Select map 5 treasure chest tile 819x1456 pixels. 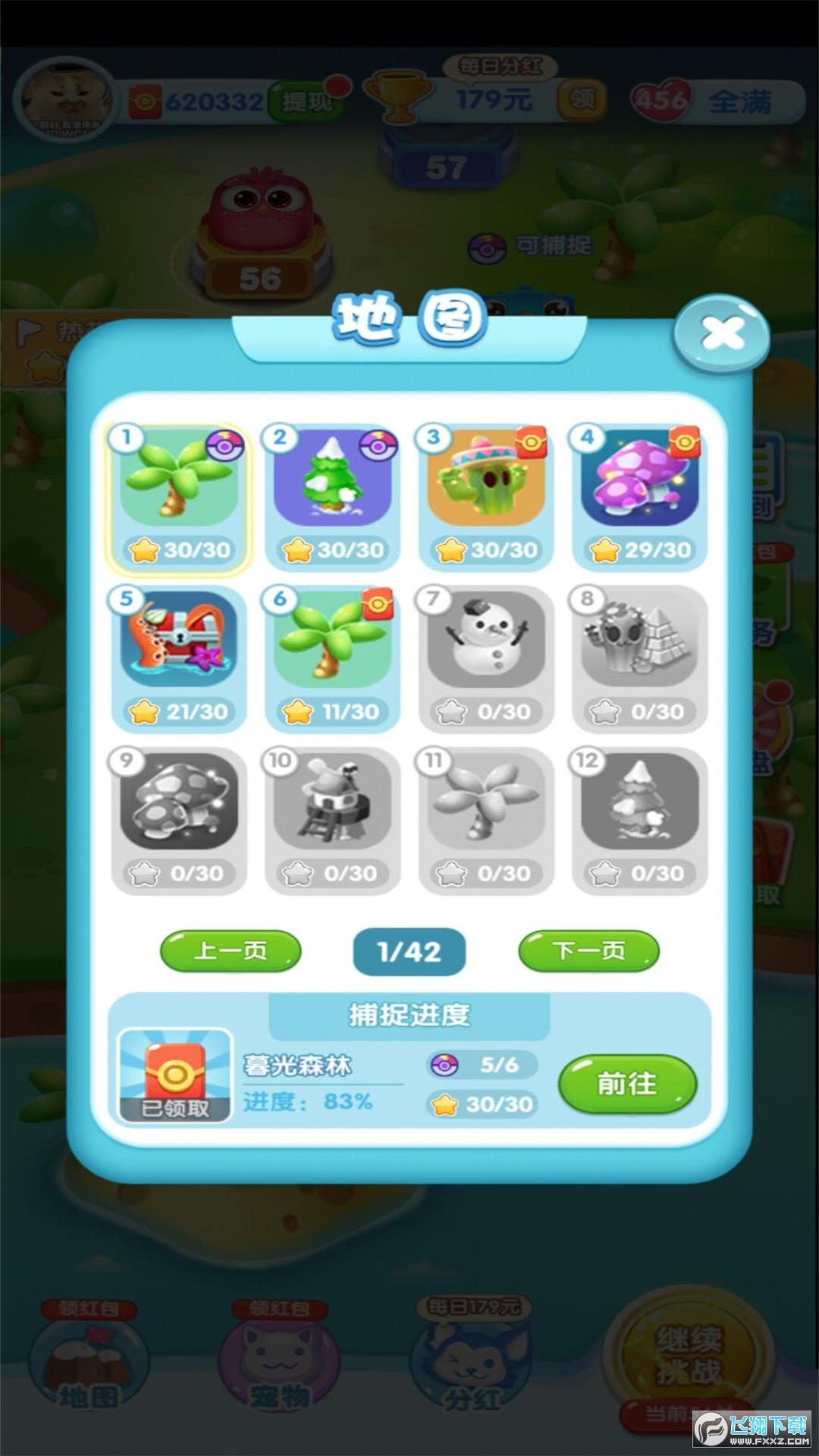coord(179,658)
